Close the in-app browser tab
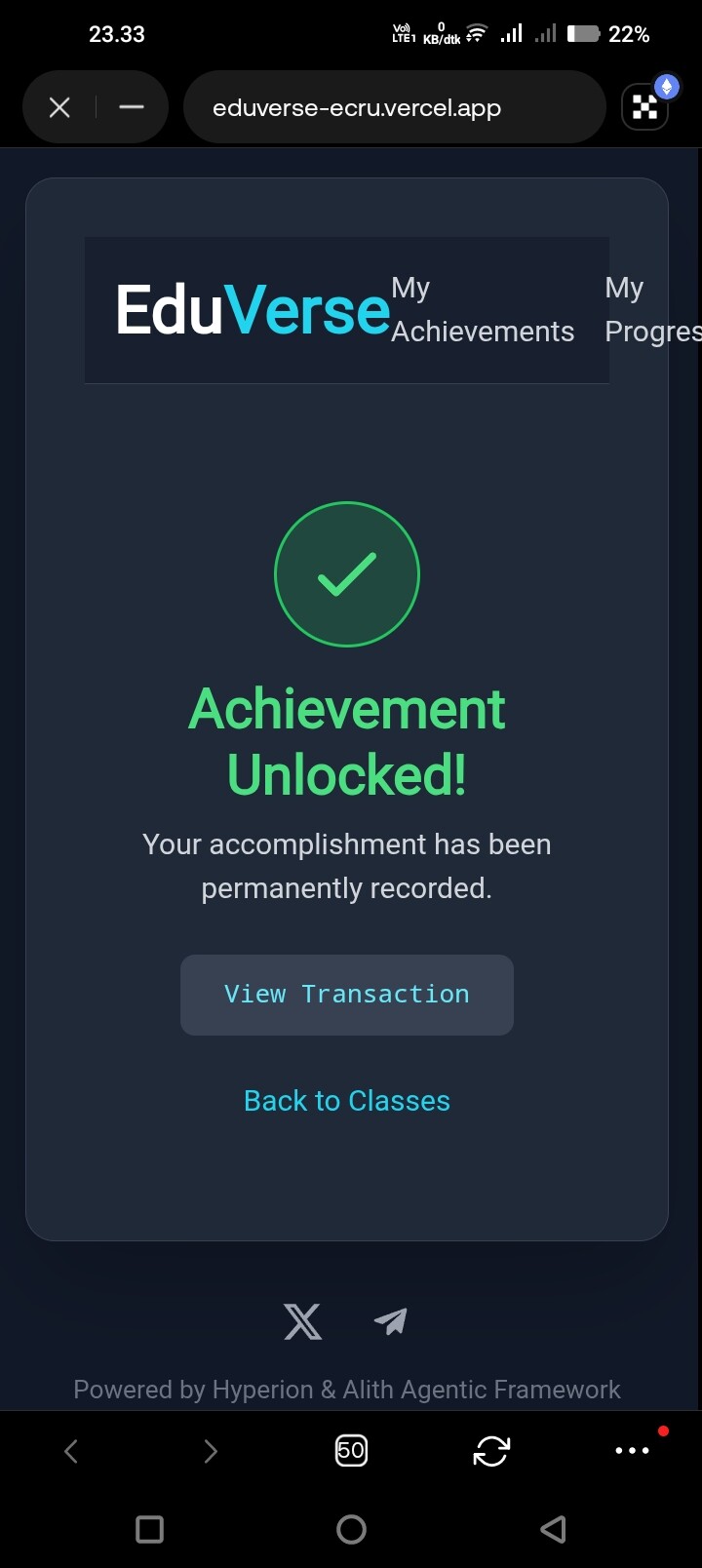Screen dimensions: 702x1568 coord(59,107)
